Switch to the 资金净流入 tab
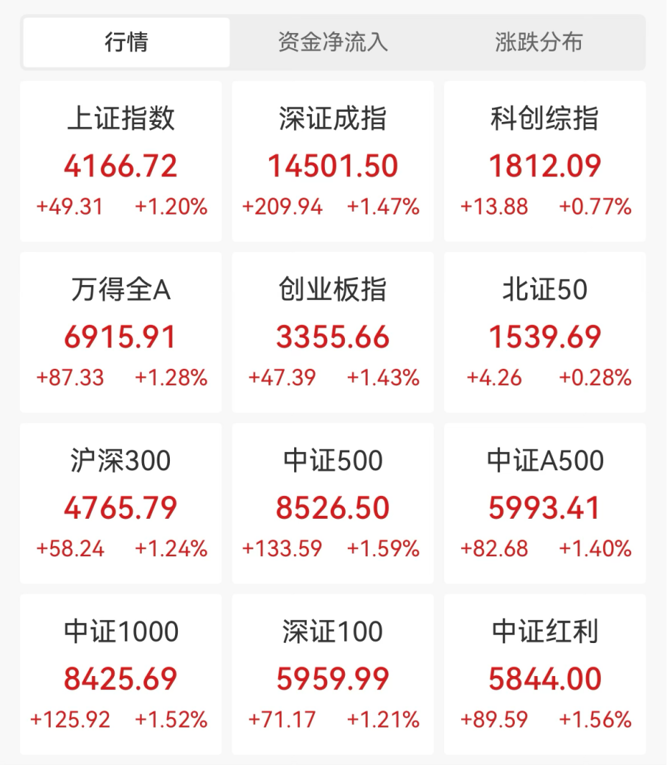667x765 pixels. [333, 43]
